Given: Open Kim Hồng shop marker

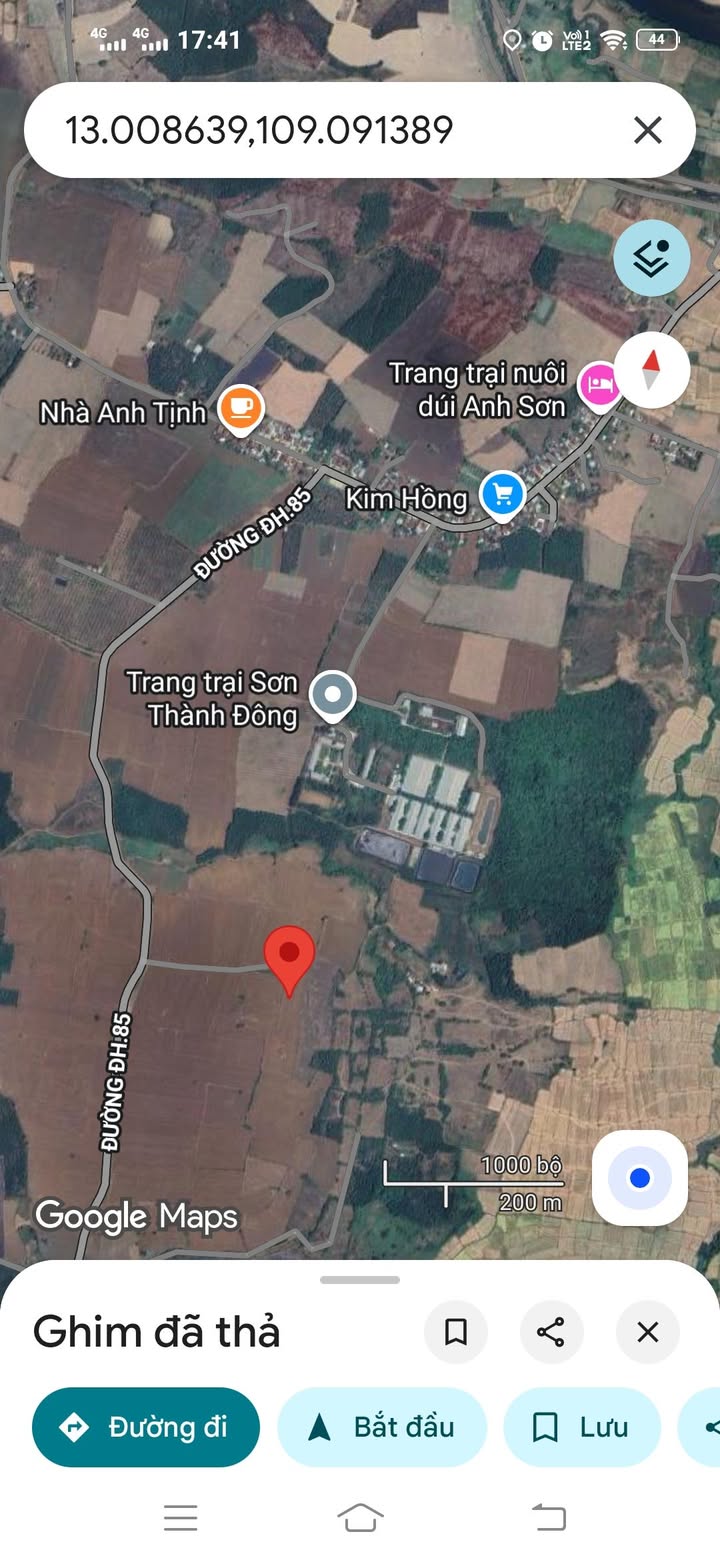Looking at the screenshot, I should (x=502, y=496).
